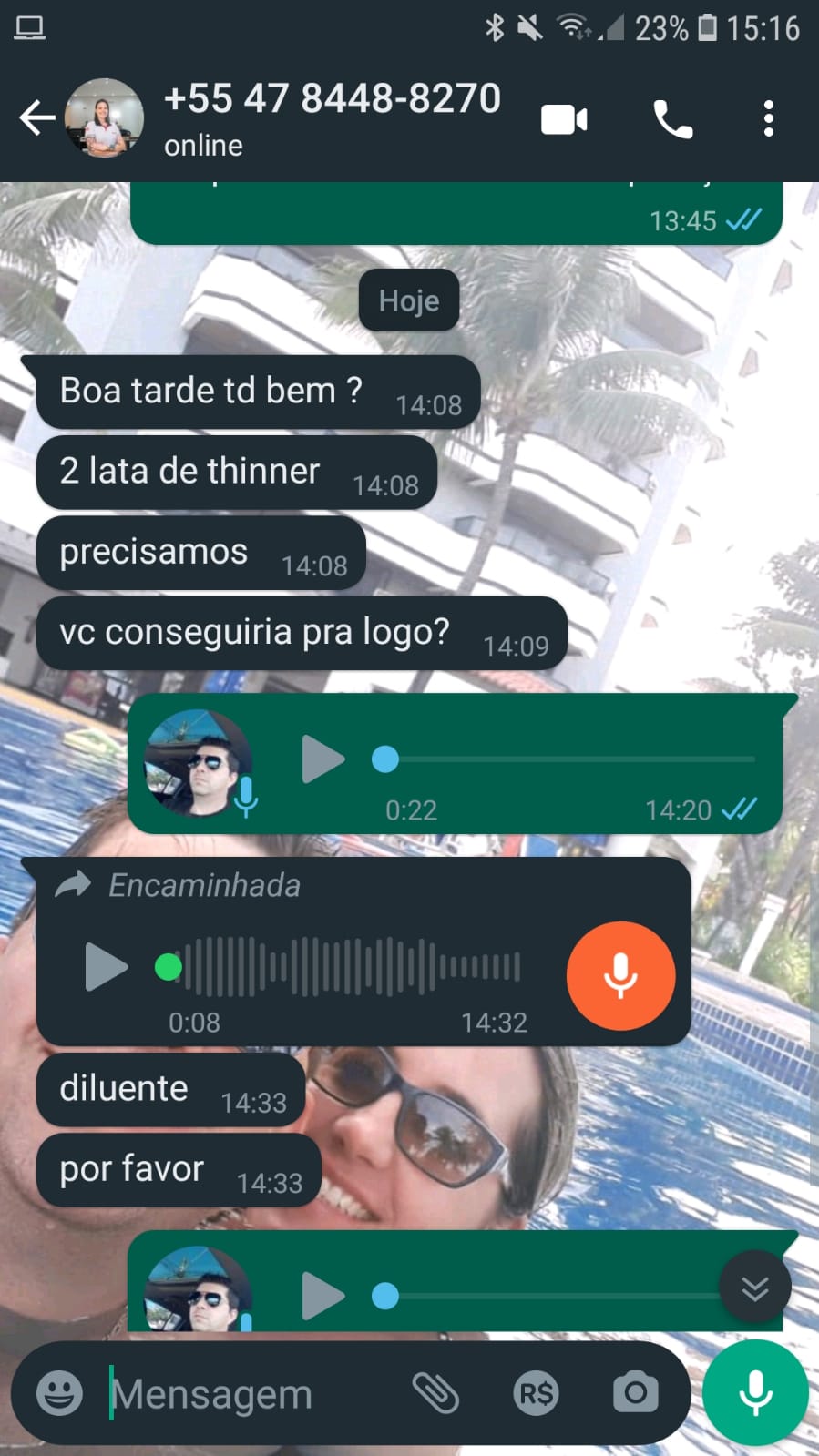Open the camera

tap(635, 1393)
